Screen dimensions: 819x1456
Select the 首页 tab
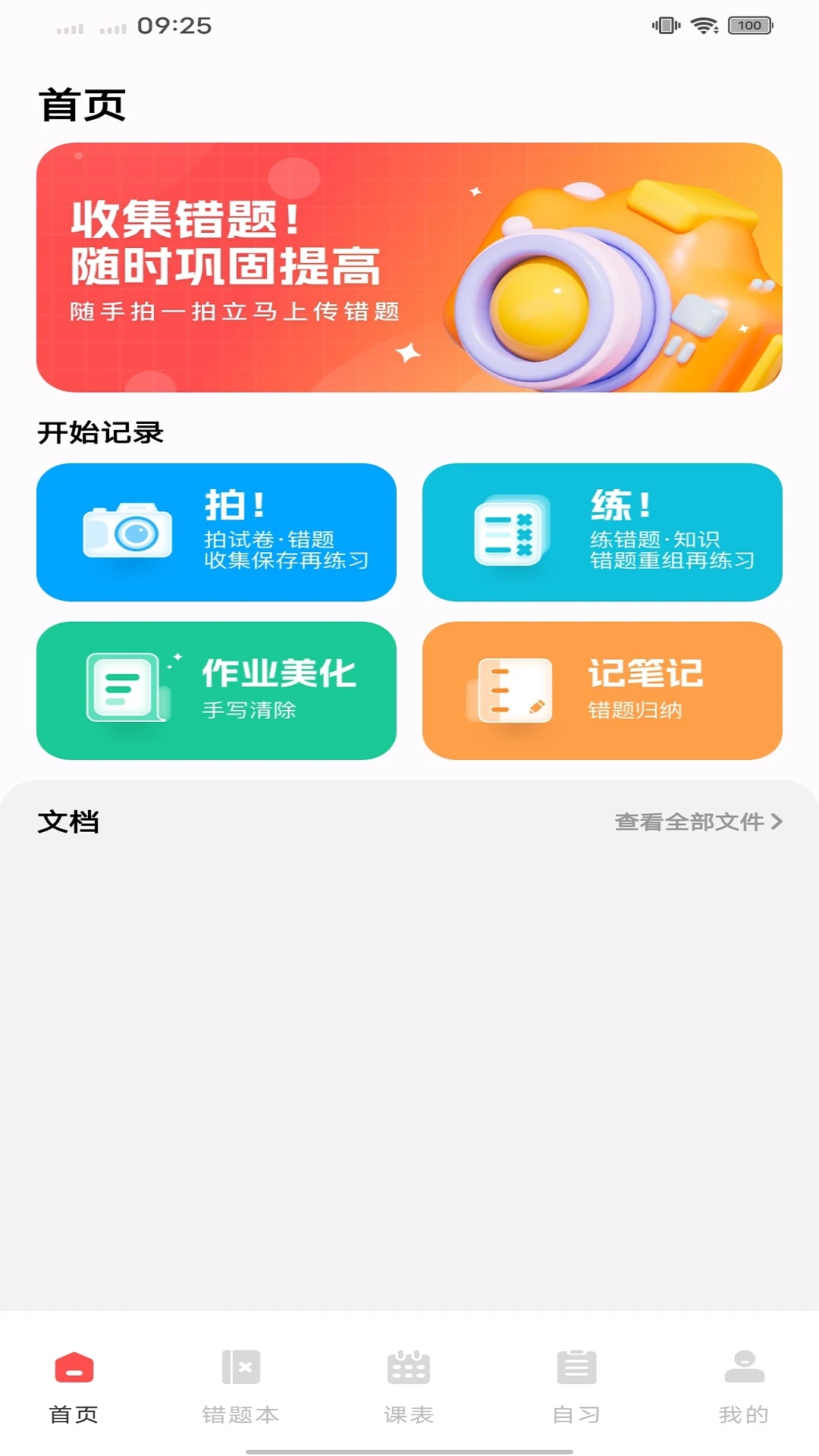[74, 1386]
